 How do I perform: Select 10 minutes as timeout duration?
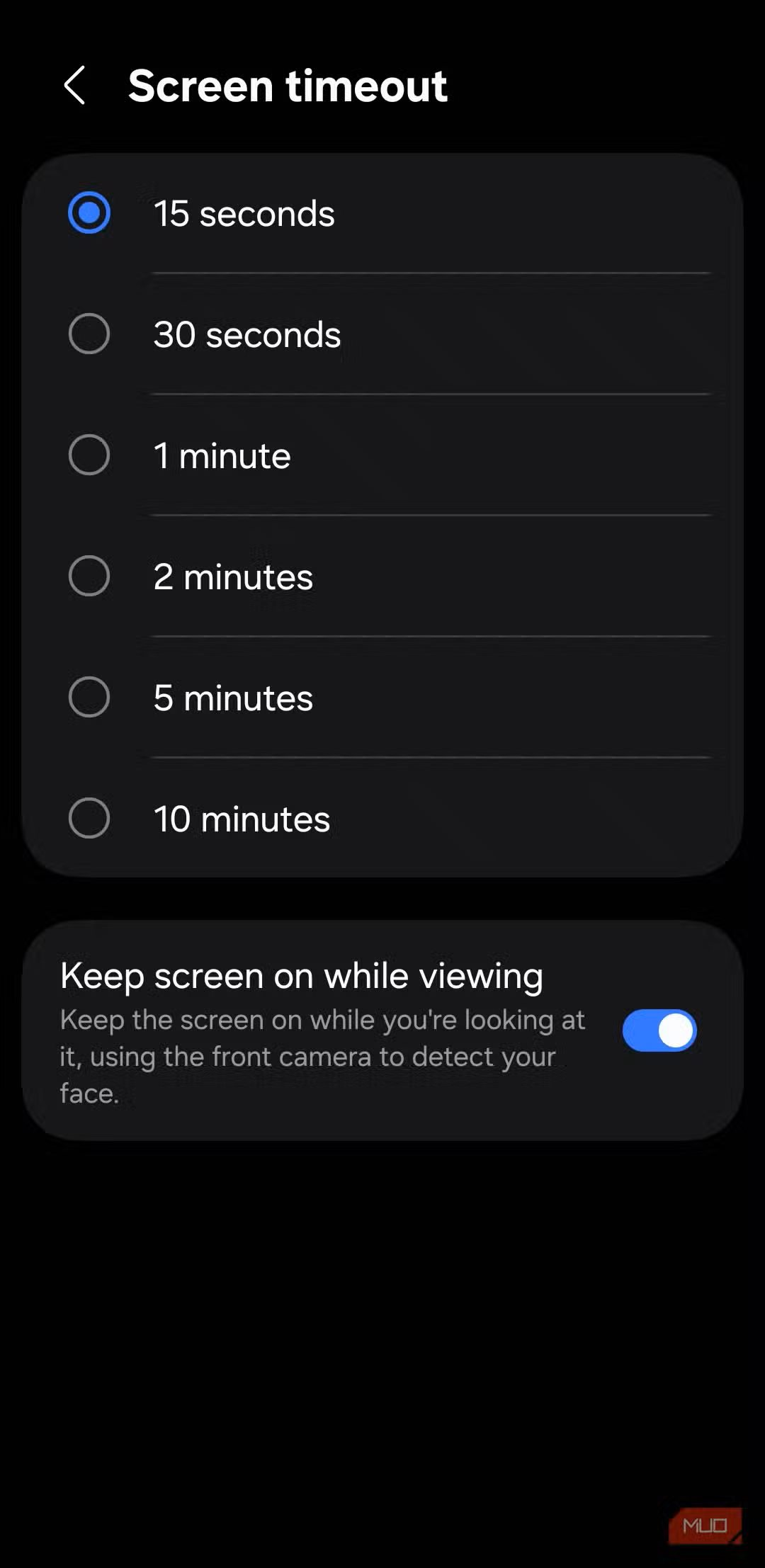click(89, 819)
